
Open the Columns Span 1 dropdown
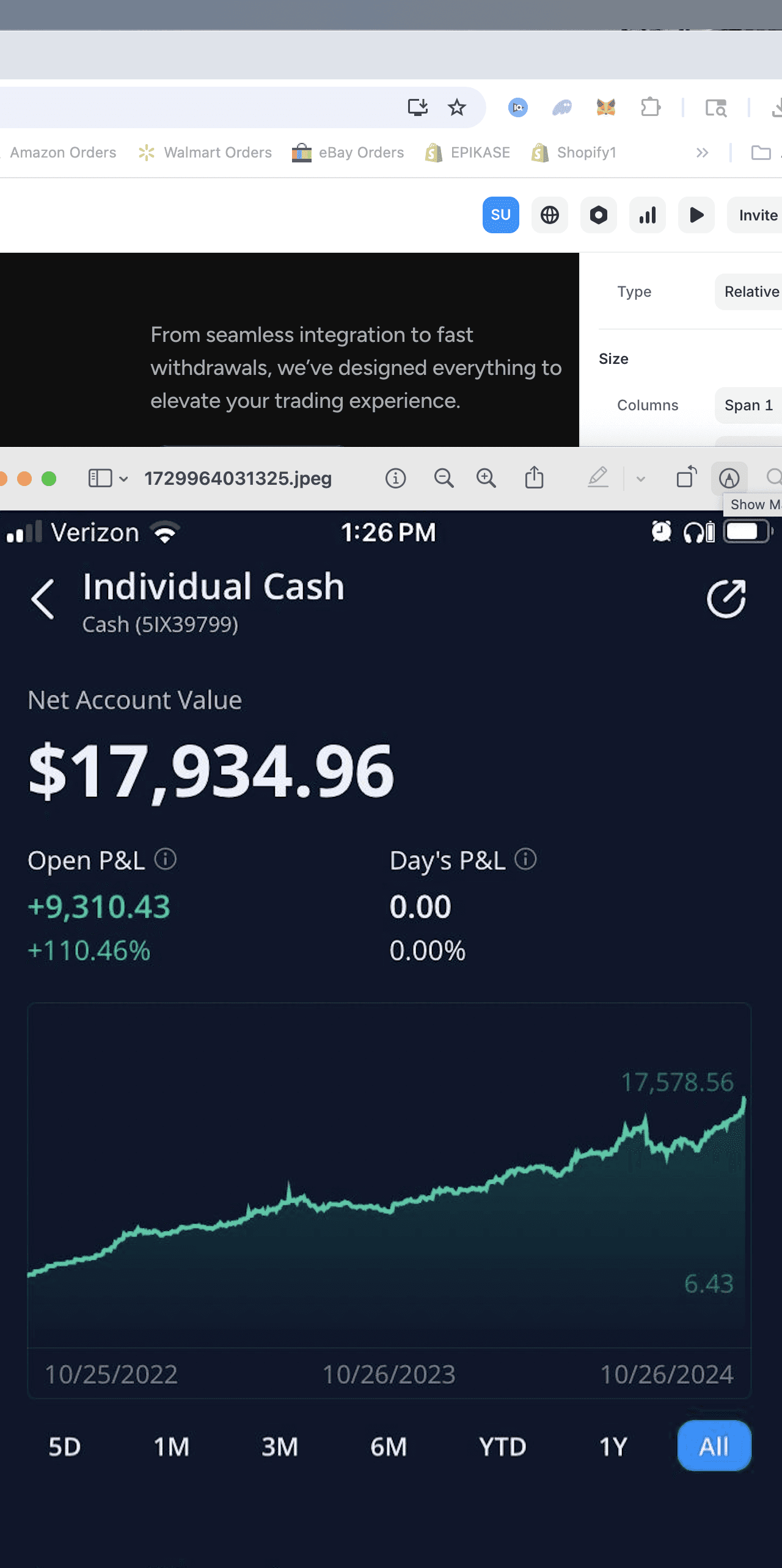[749, 405]
